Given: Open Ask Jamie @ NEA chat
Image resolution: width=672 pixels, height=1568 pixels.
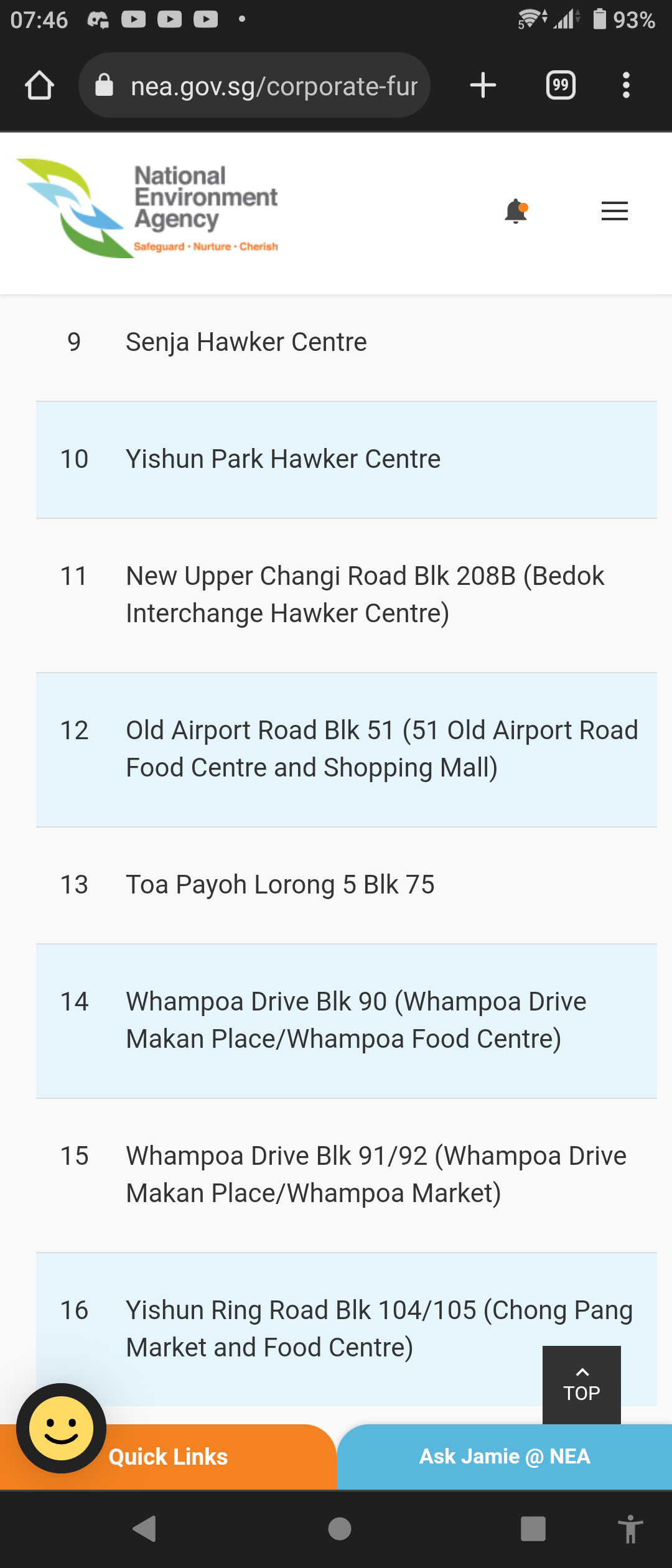Looking at the screenshot, I should coord(504,1456).
